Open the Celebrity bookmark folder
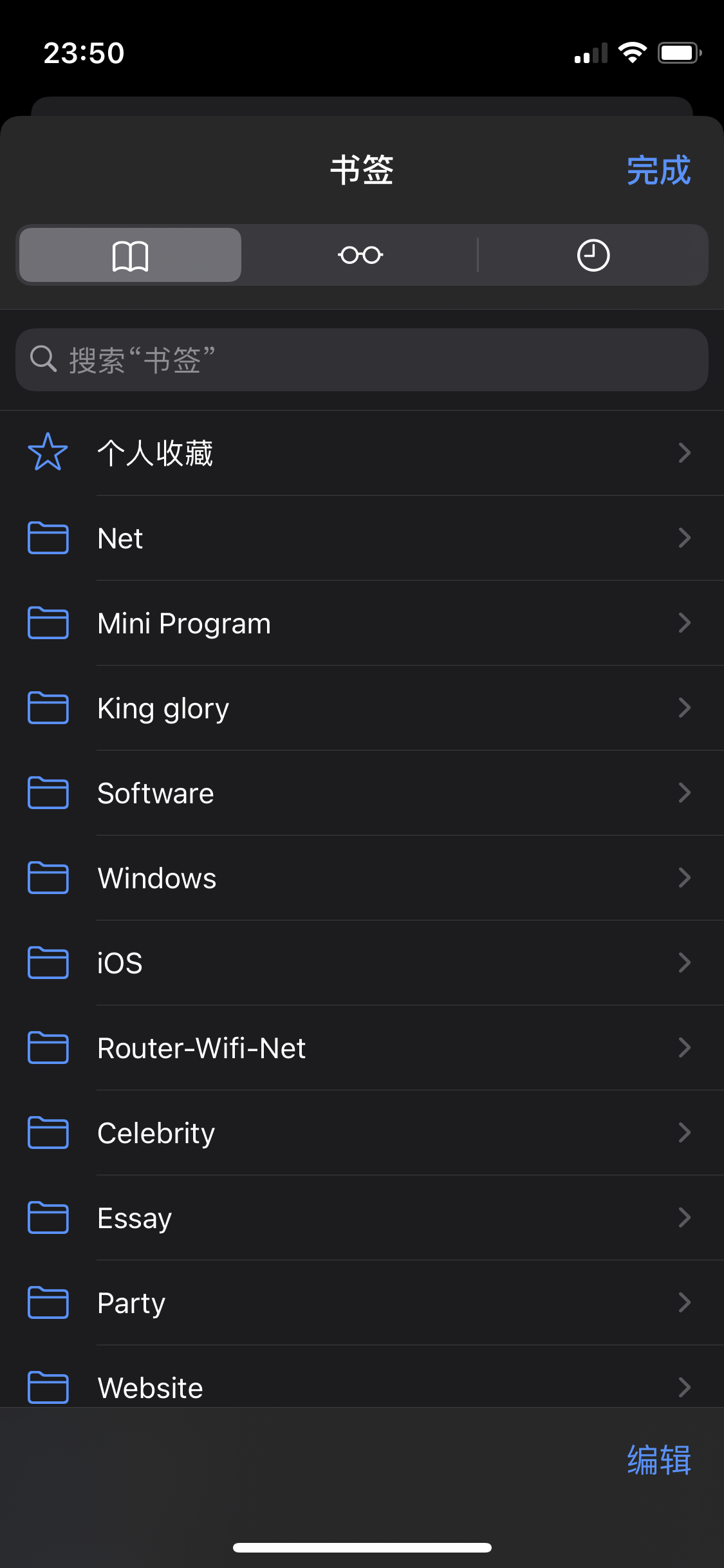Screen dimensions: 724x1568 point(362,1133)
